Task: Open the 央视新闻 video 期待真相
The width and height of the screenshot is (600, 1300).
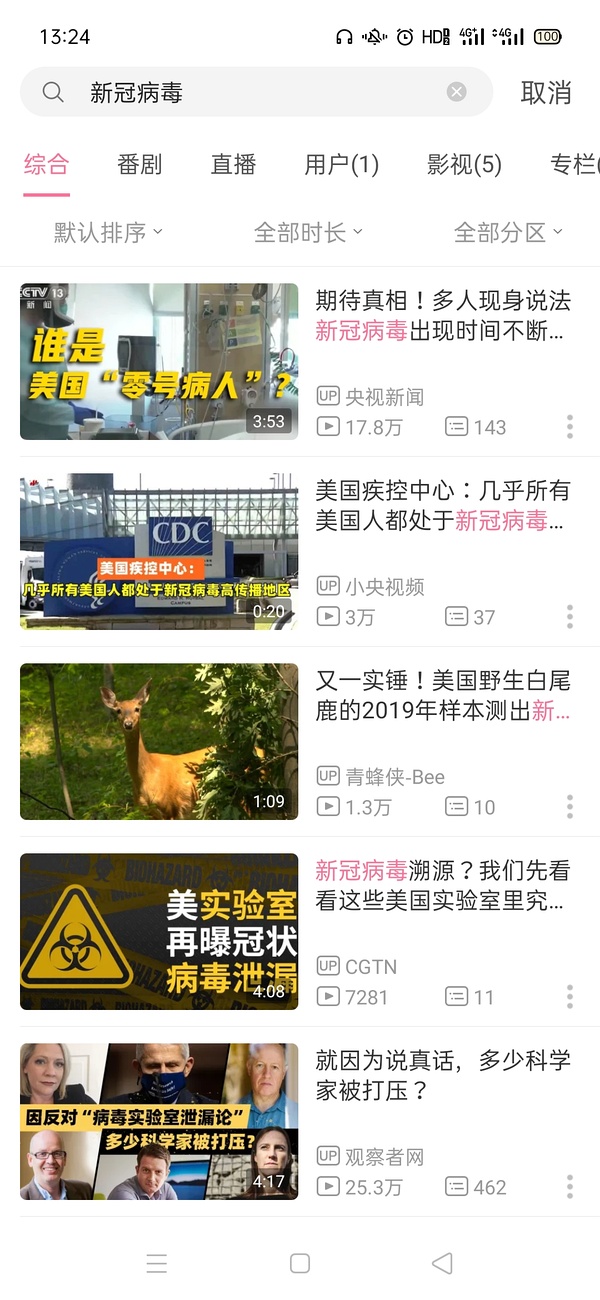Action: (x=159, y=361)
